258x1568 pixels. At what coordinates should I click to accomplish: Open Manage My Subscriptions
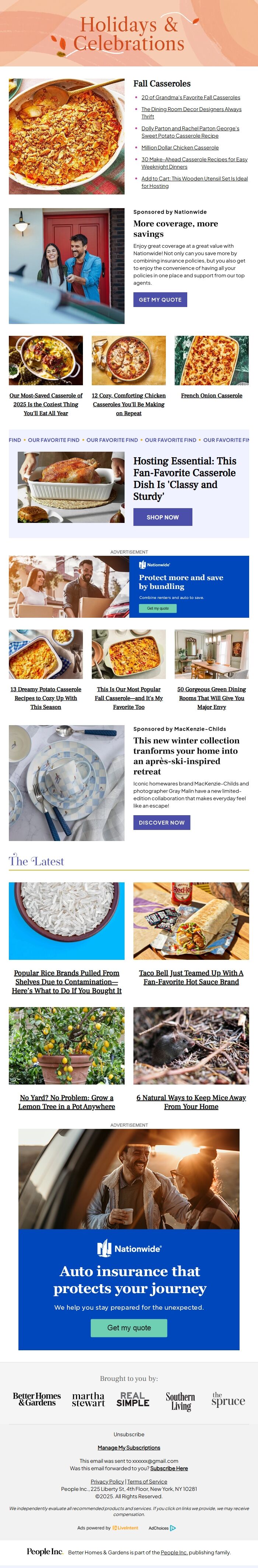[x=129, y=1447]
